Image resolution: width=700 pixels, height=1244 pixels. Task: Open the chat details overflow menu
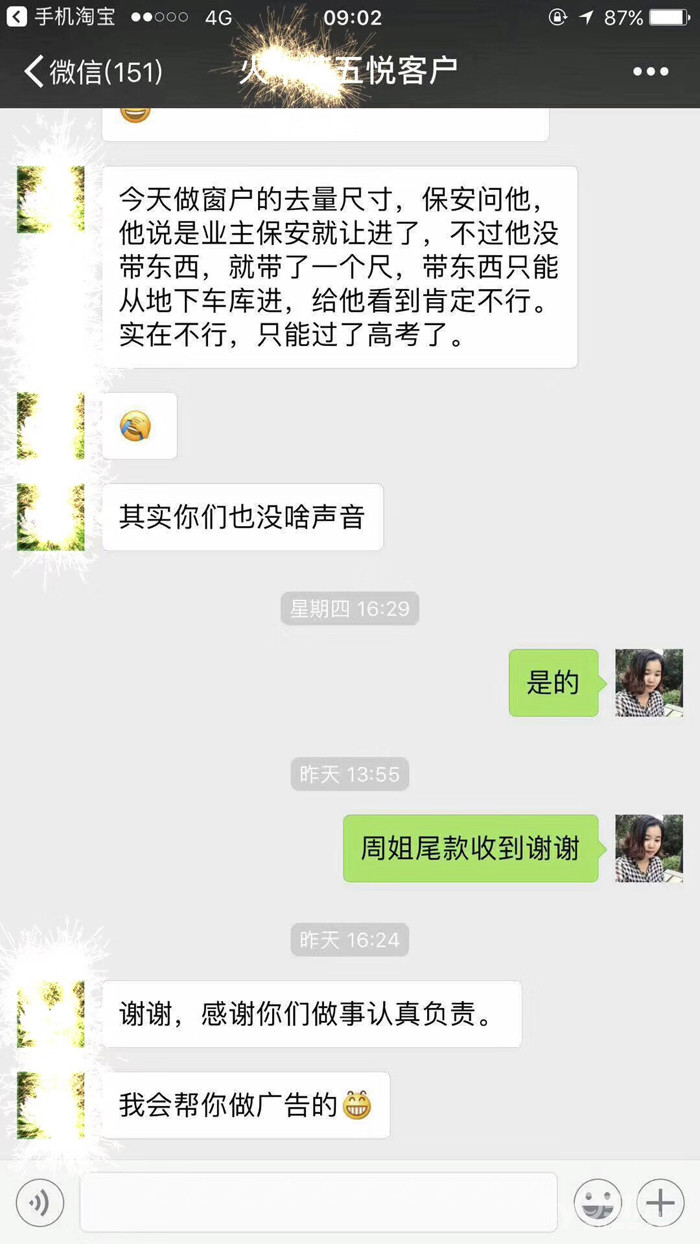650,72
